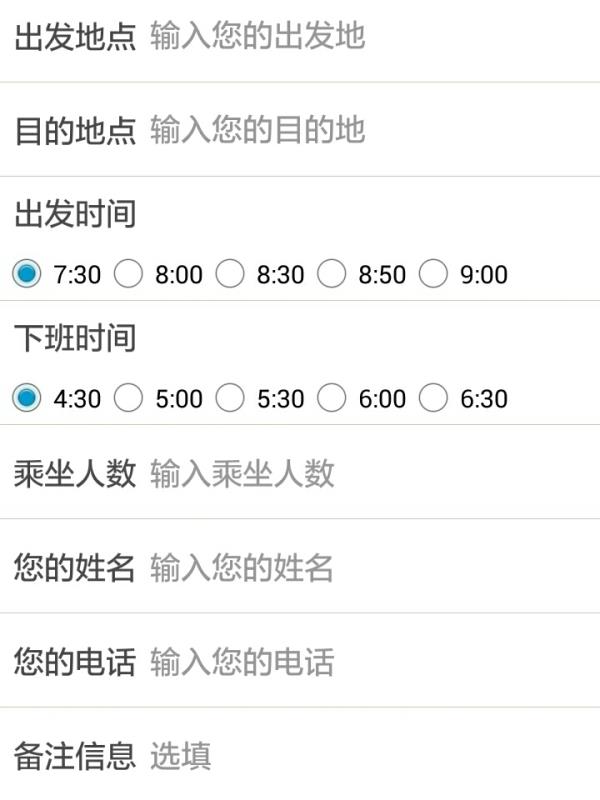
Task: Pick 8:50 for departure time
Action: pos(332,274)
